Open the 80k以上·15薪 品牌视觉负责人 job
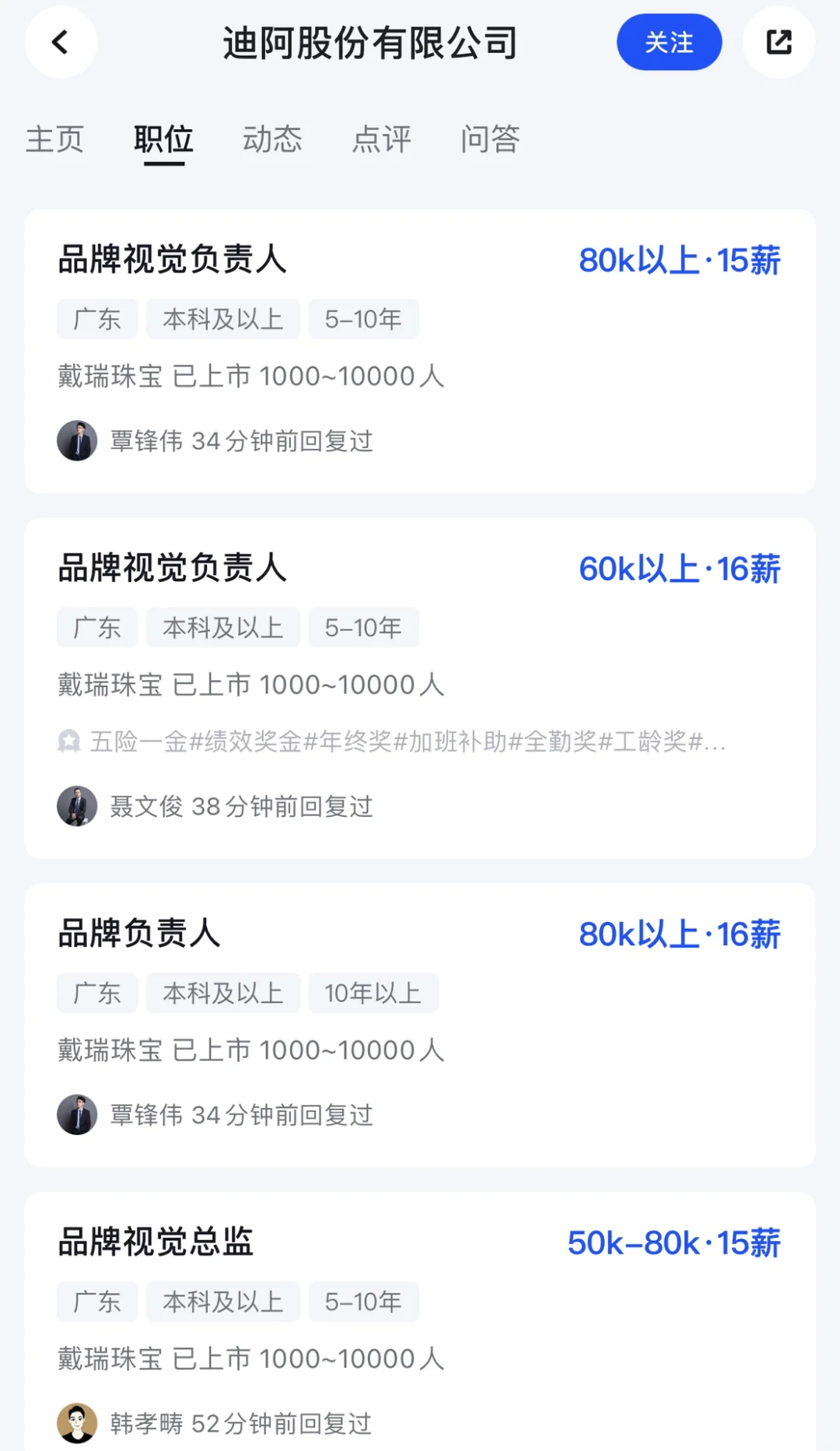This screenshot has width=840, height=1451. [420, 351]
